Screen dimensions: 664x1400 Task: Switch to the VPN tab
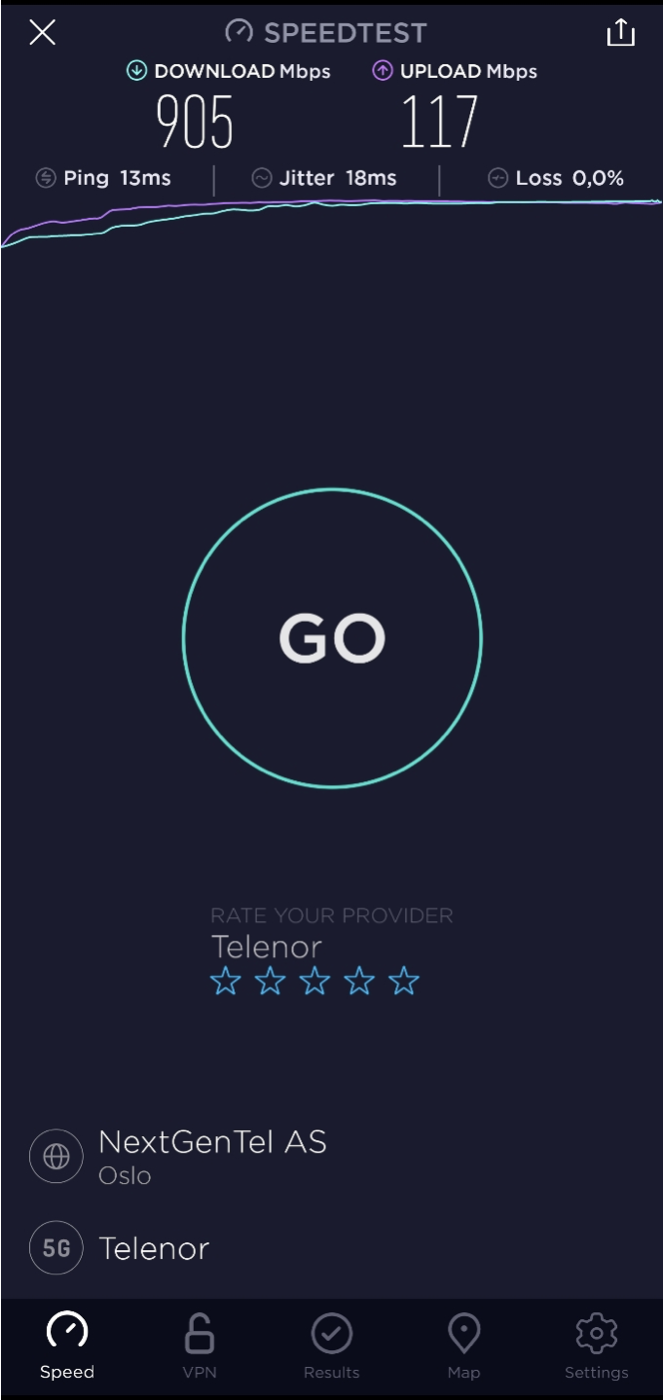pos(199,1346)
